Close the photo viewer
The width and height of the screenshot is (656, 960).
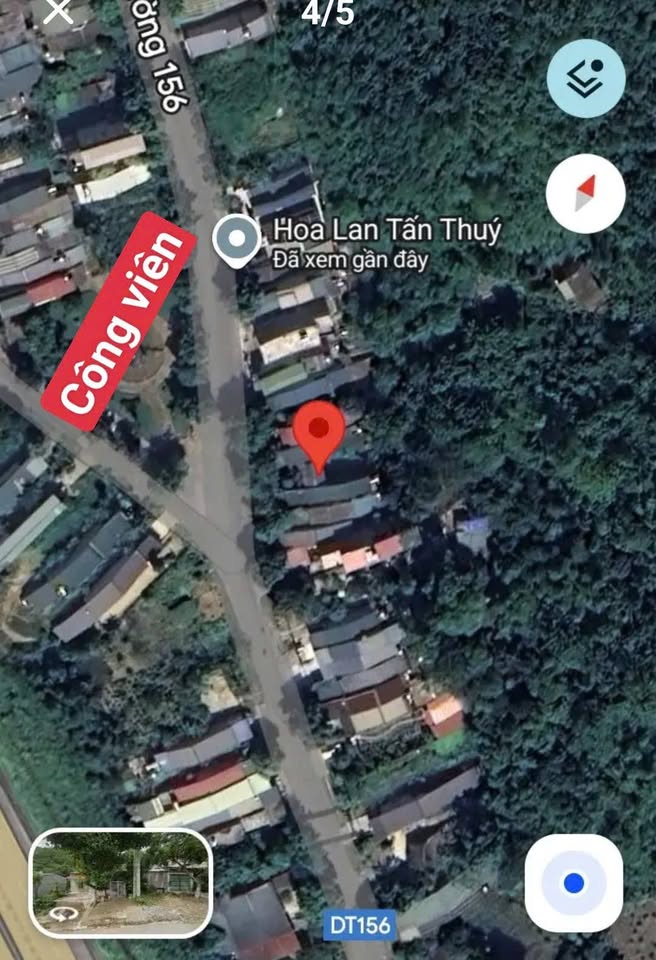click(x=59, y=10)
